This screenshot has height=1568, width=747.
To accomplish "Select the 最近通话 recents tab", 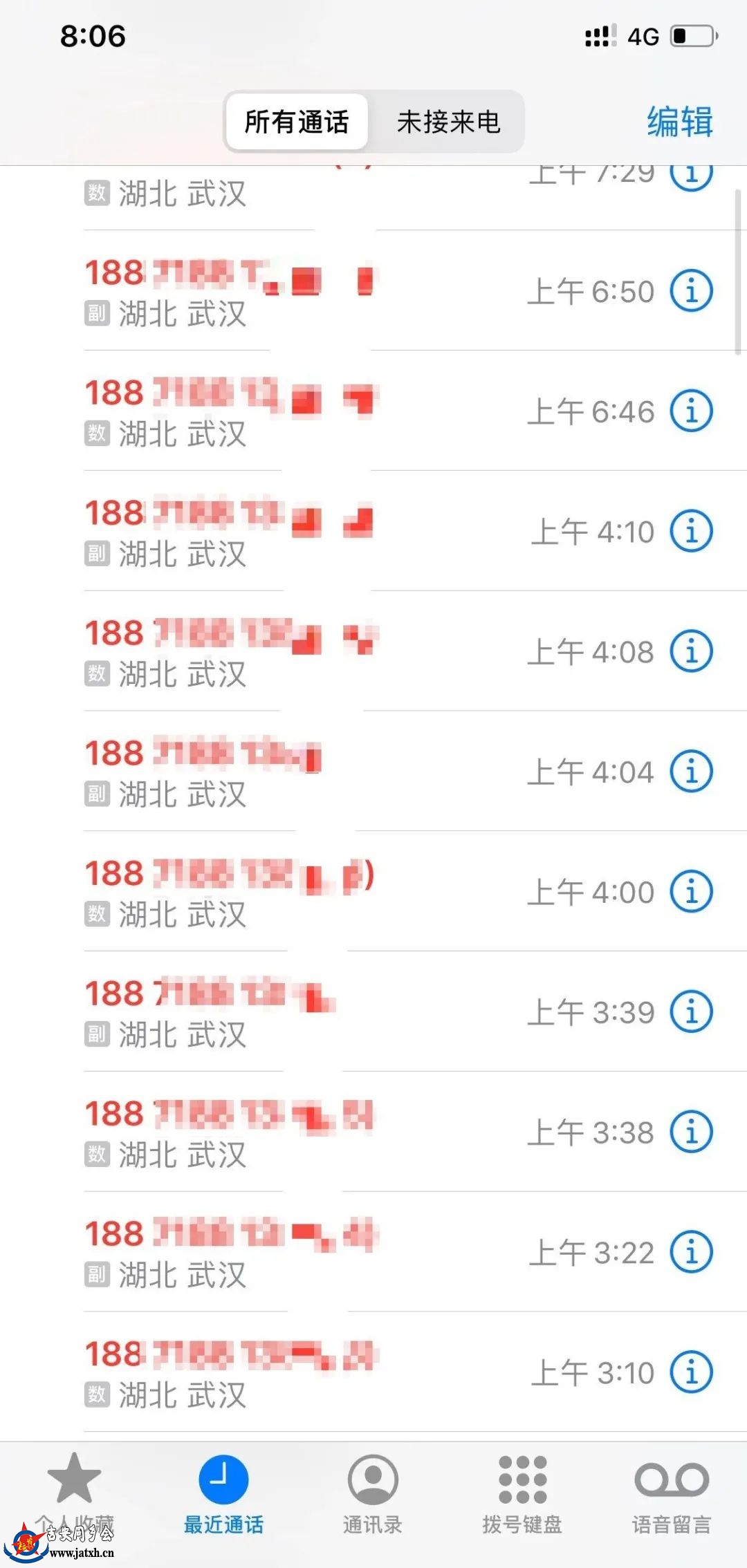I will point(223,1493).
